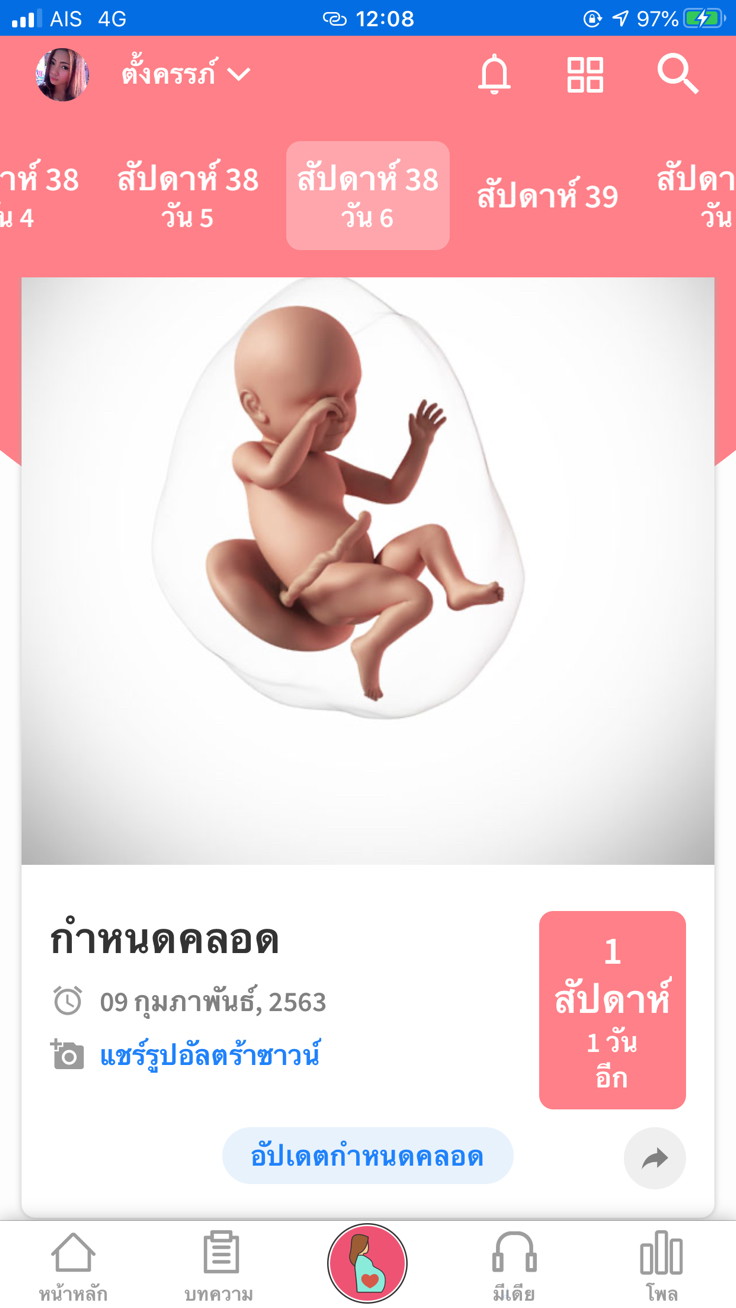Tap แชร์รูปอัลตร้าซาวน์ link

209,1056
